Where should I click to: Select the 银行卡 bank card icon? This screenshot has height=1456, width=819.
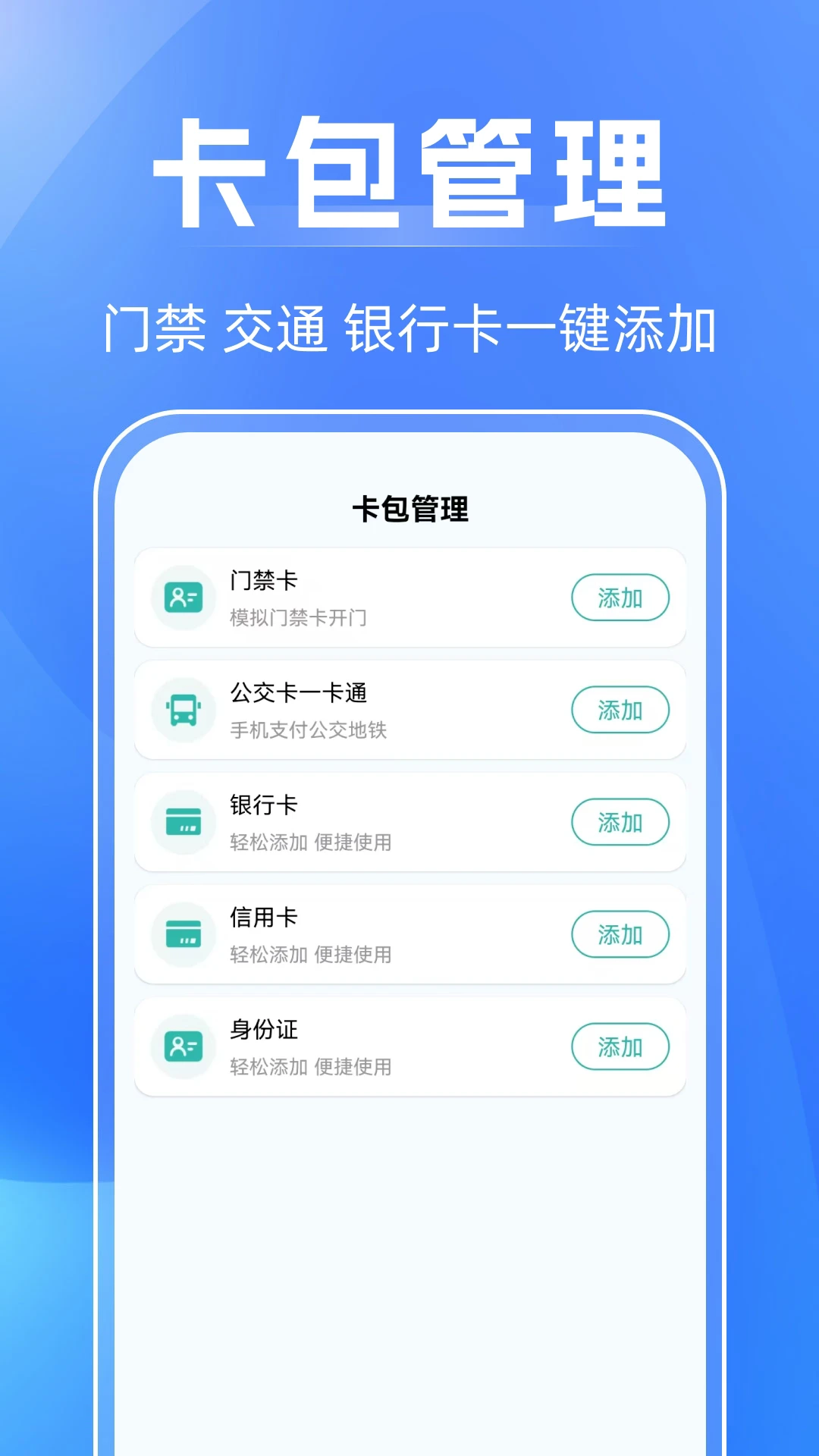[x=182, y=823]
